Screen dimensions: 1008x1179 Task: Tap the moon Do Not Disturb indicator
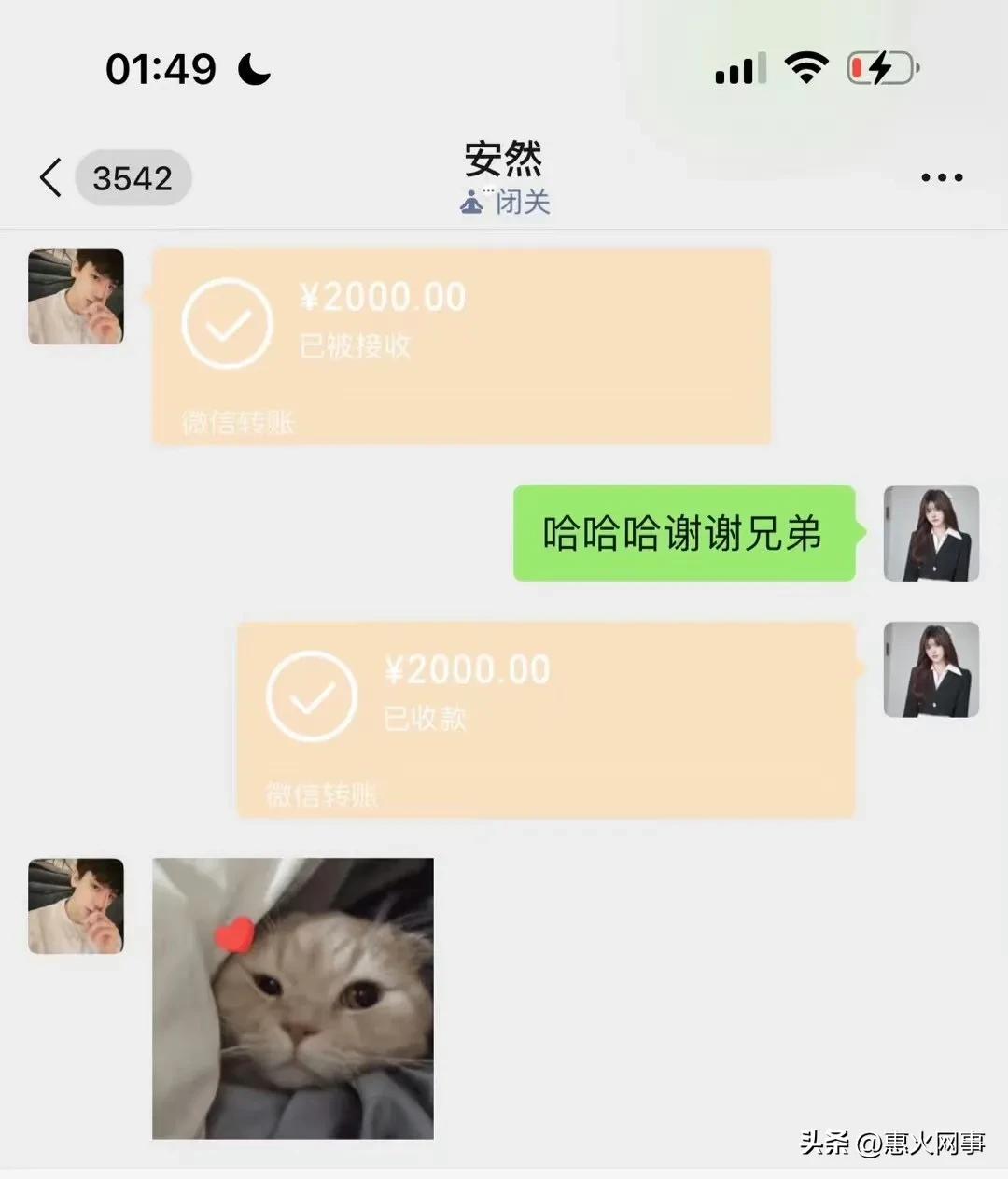click(252, 69)
